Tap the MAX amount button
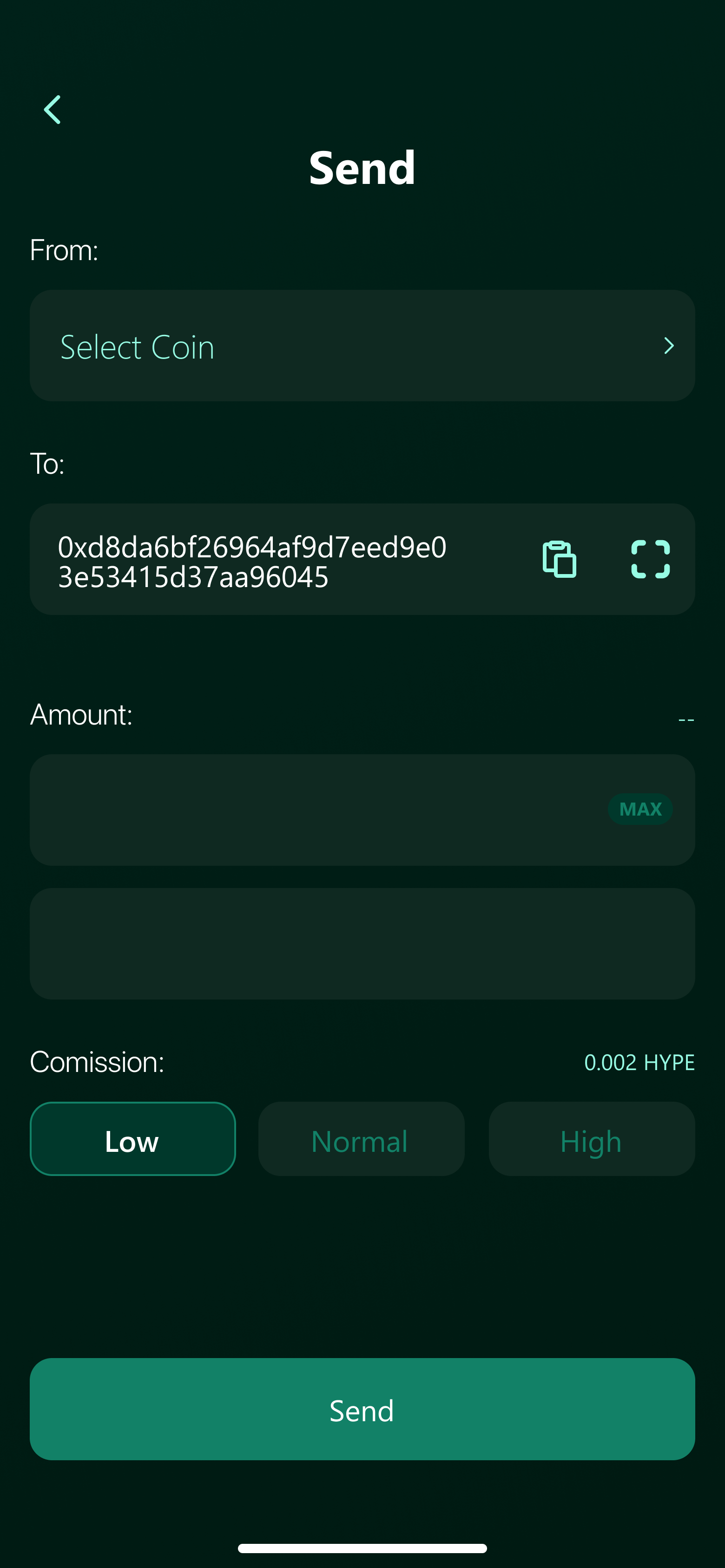 pos(639,809)
